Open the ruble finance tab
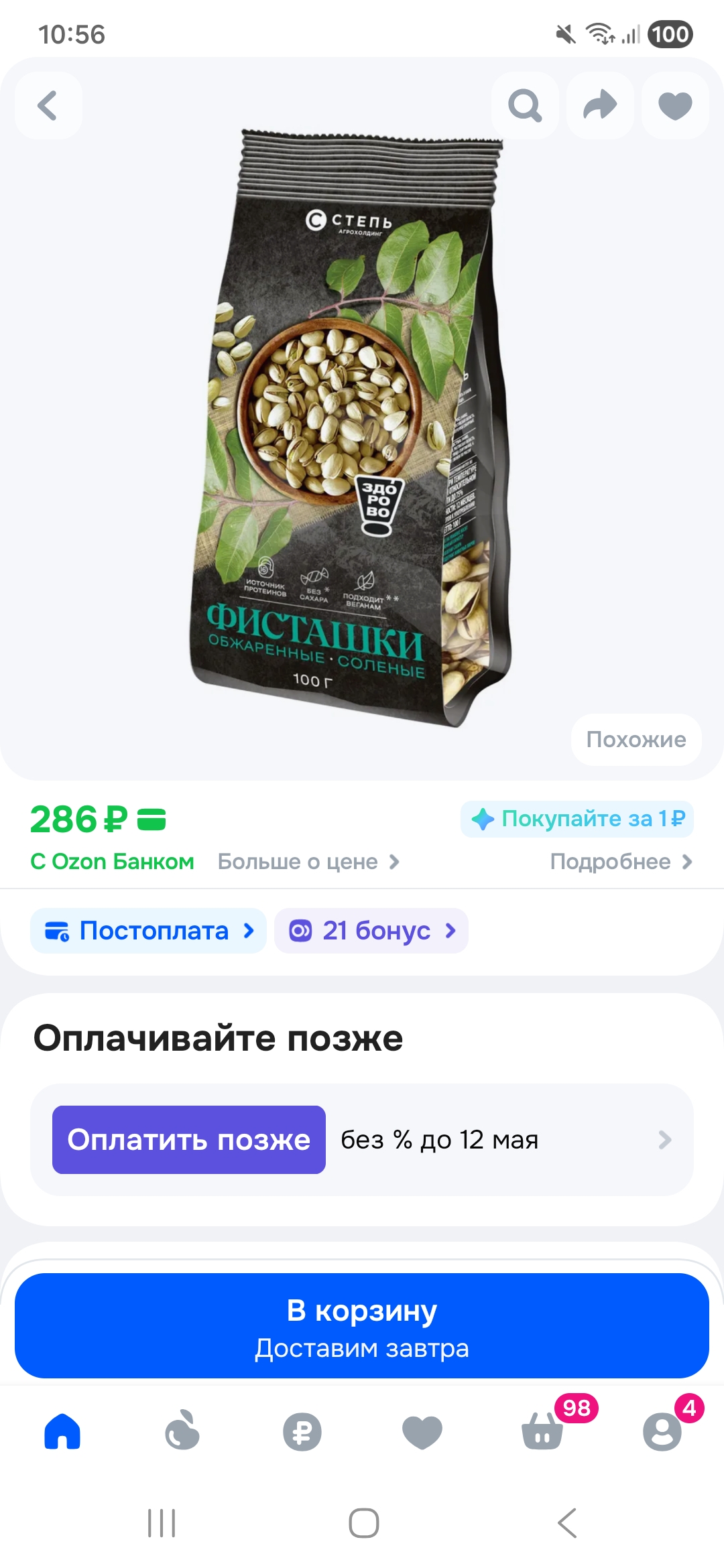 click(x=302, y=1431)
